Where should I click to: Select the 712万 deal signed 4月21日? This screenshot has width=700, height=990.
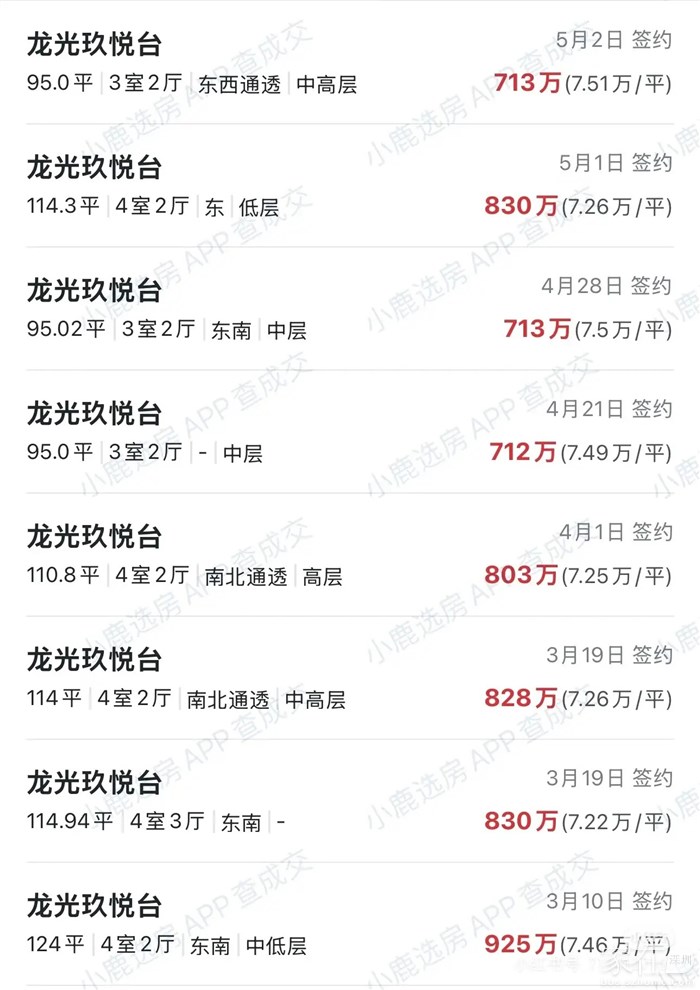click(x=350, y=432)
